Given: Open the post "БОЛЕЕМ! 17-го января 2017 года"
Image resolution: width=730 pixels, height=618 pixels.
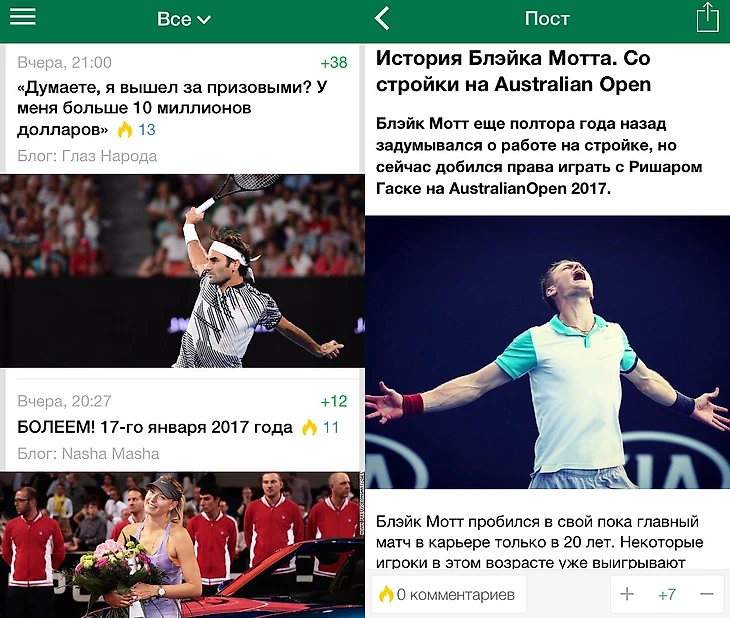Looking at the screenshot, I should pos(155,427).
